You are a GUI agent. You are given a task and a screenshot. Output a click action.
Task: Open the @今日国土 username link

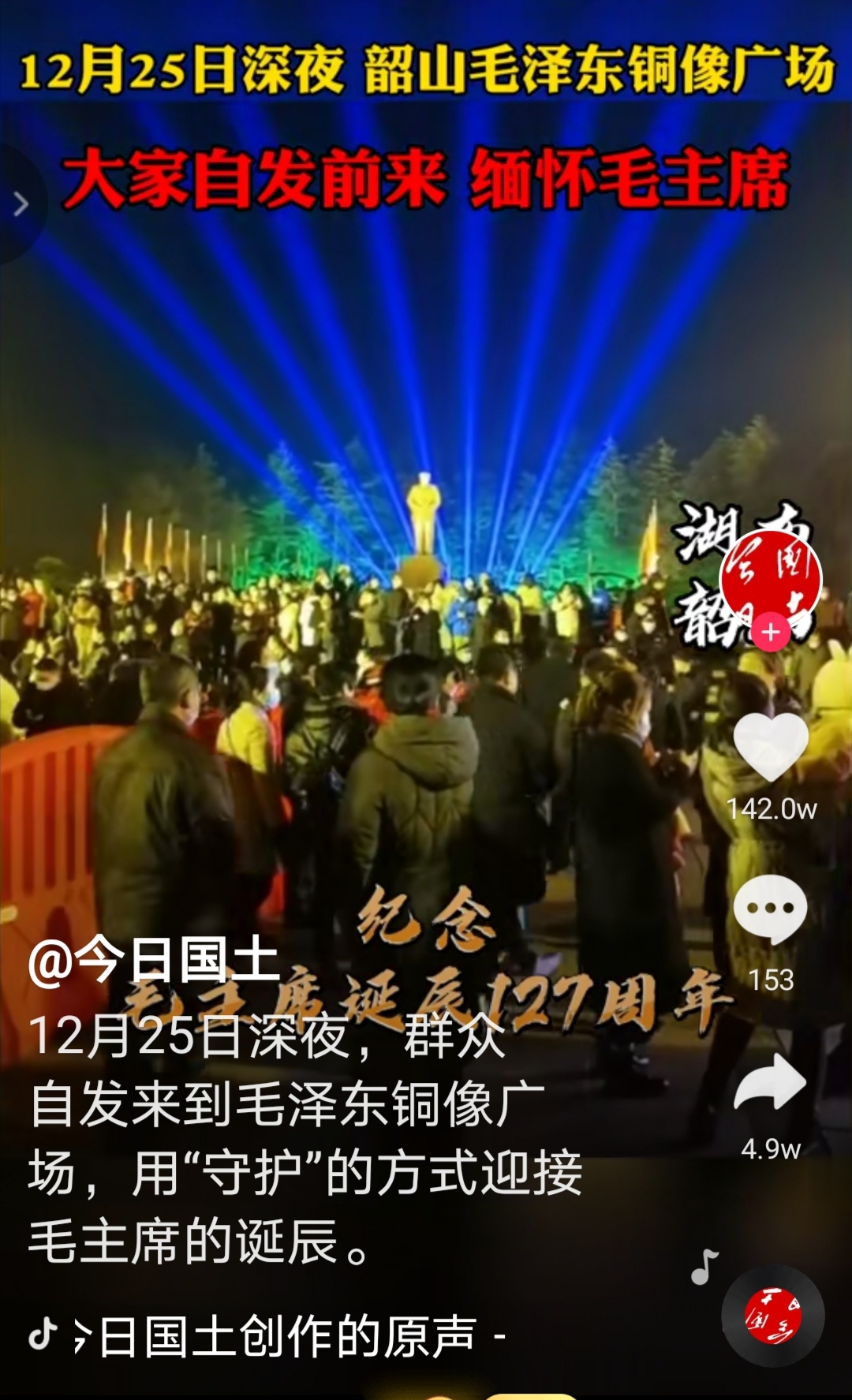[155, 961]
